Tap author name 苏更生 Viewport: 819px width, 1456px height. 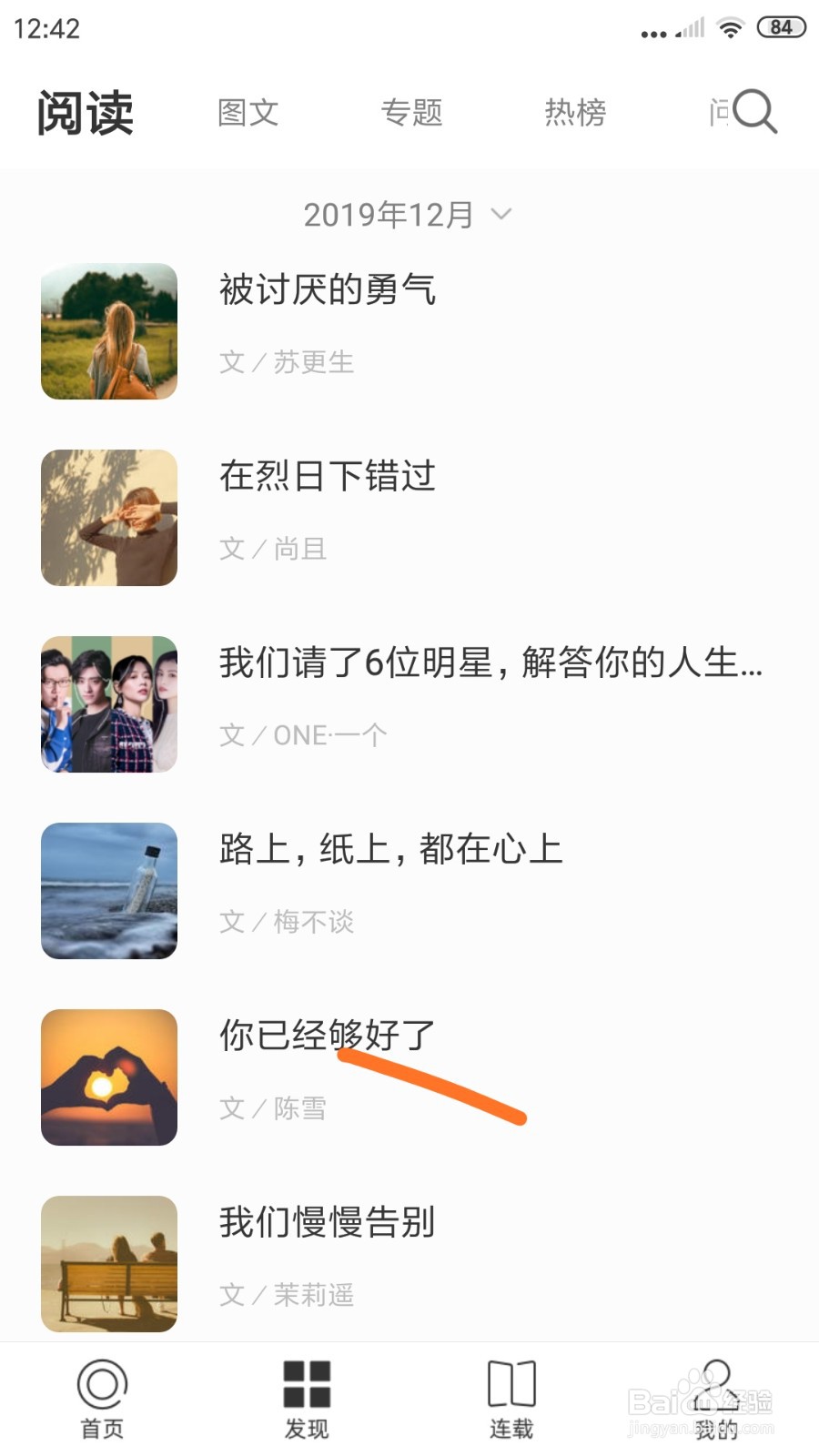click(x=314, y=361)
